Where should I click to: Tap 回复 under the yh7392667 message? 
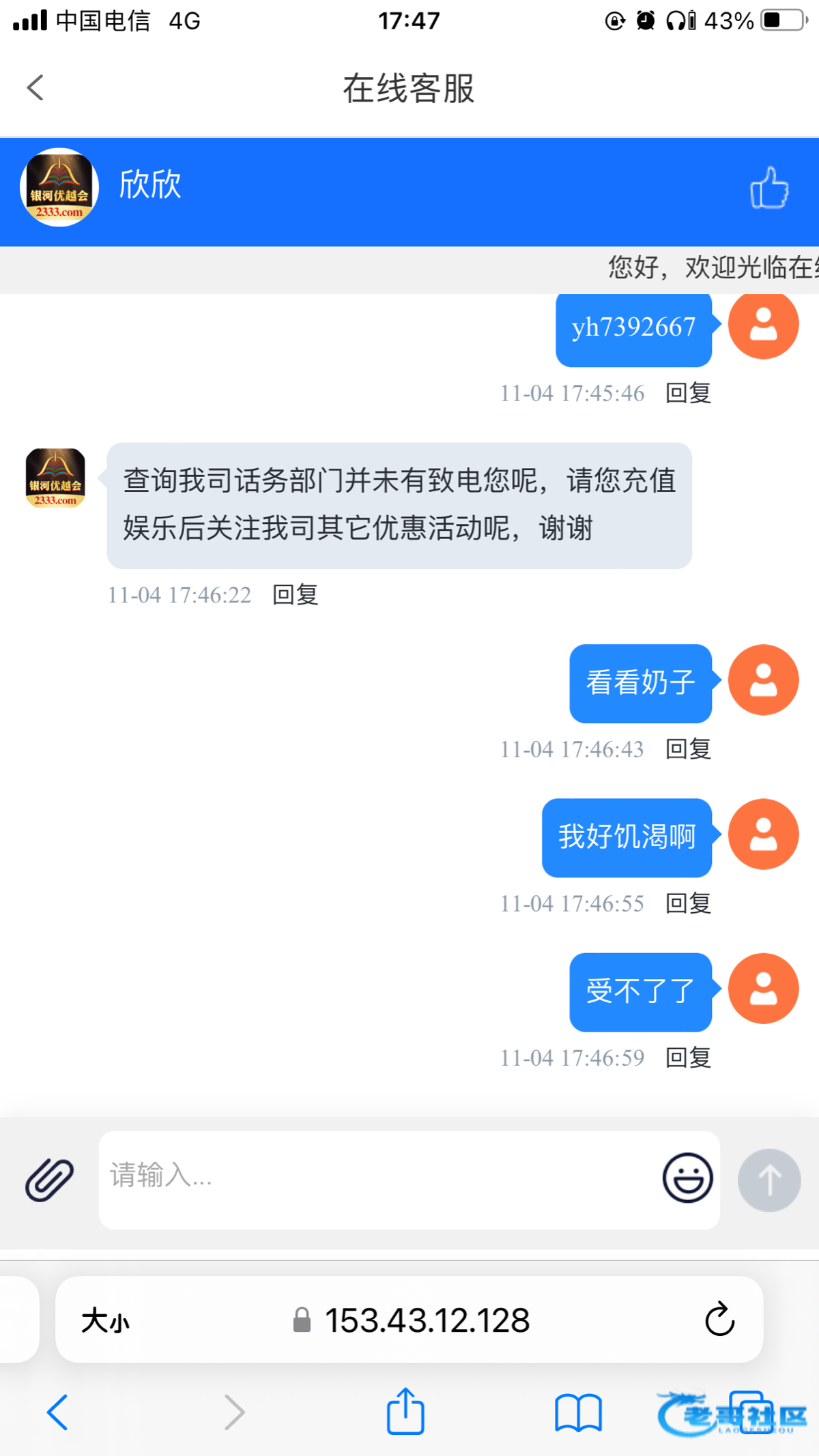(x=688, y=393)
